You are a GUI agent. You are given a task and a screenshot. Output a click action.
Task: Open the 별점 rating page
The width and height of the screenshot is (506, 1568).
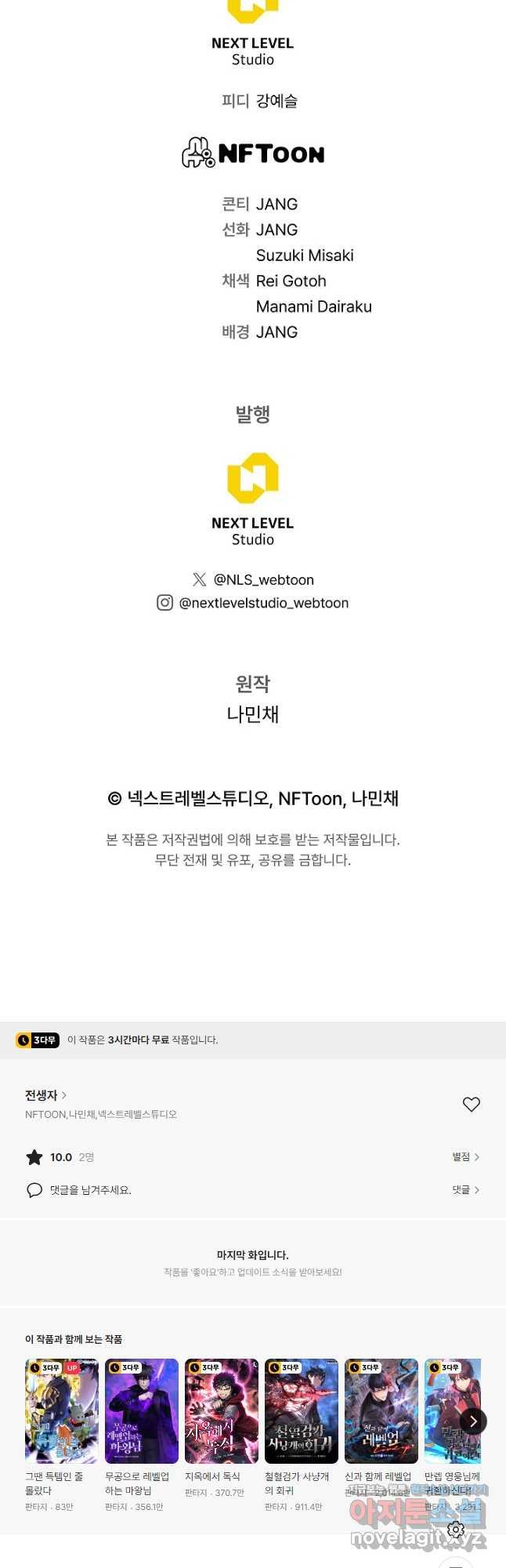(x=465, y=1156)
